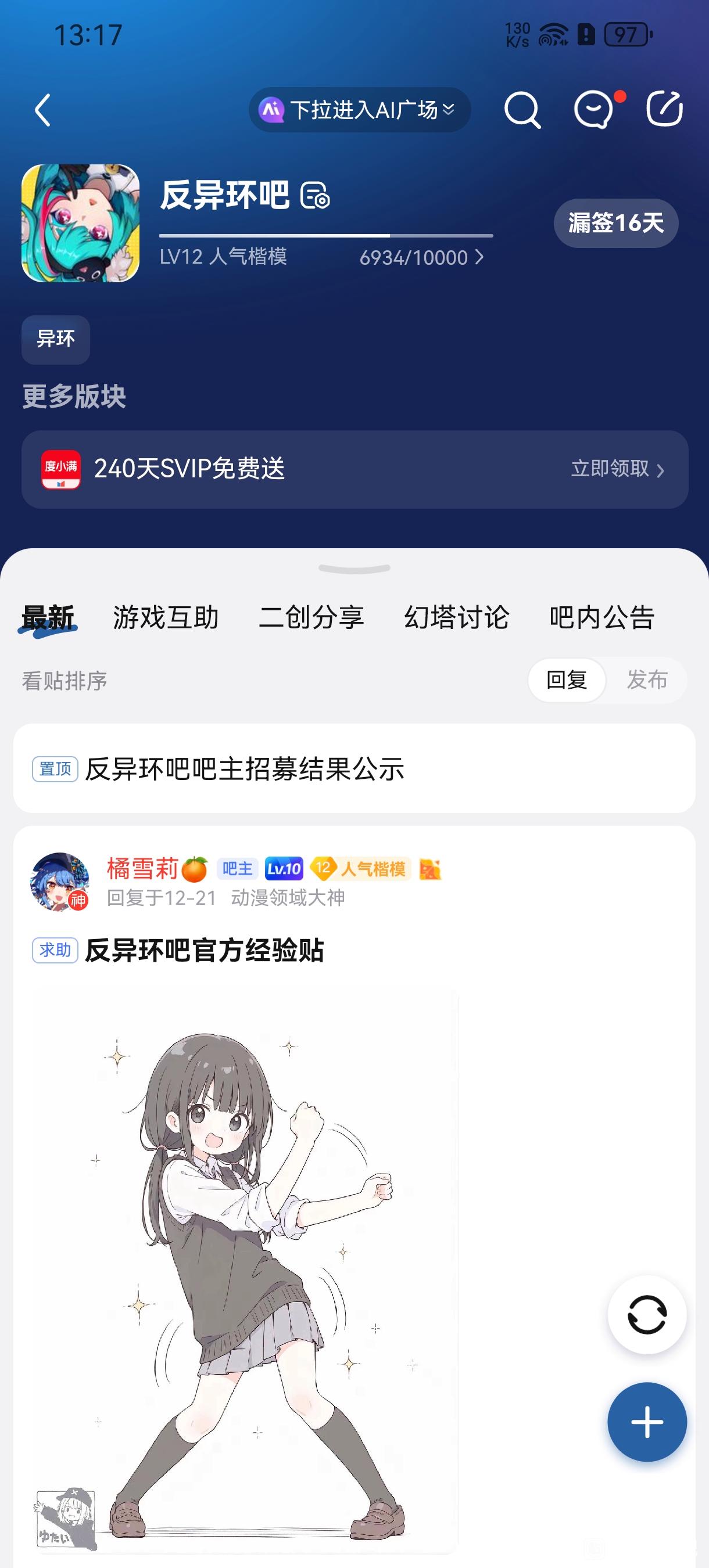Image resolution: width=709 pixels, height=1568 pixels.
Task: Tap the compose post icon in header
Action: 664,110
